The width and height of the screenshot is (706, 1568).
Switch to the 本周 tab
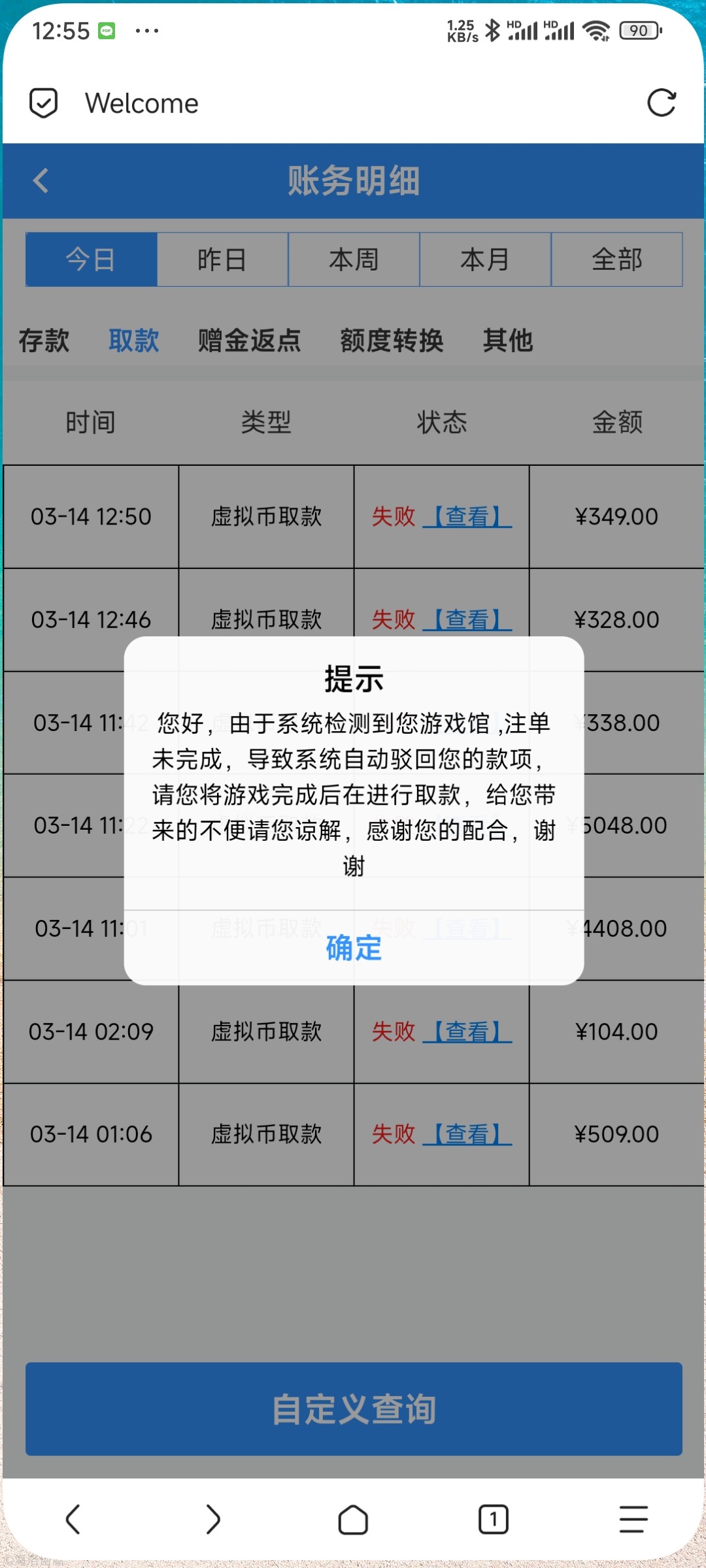[x=353, y=259]
